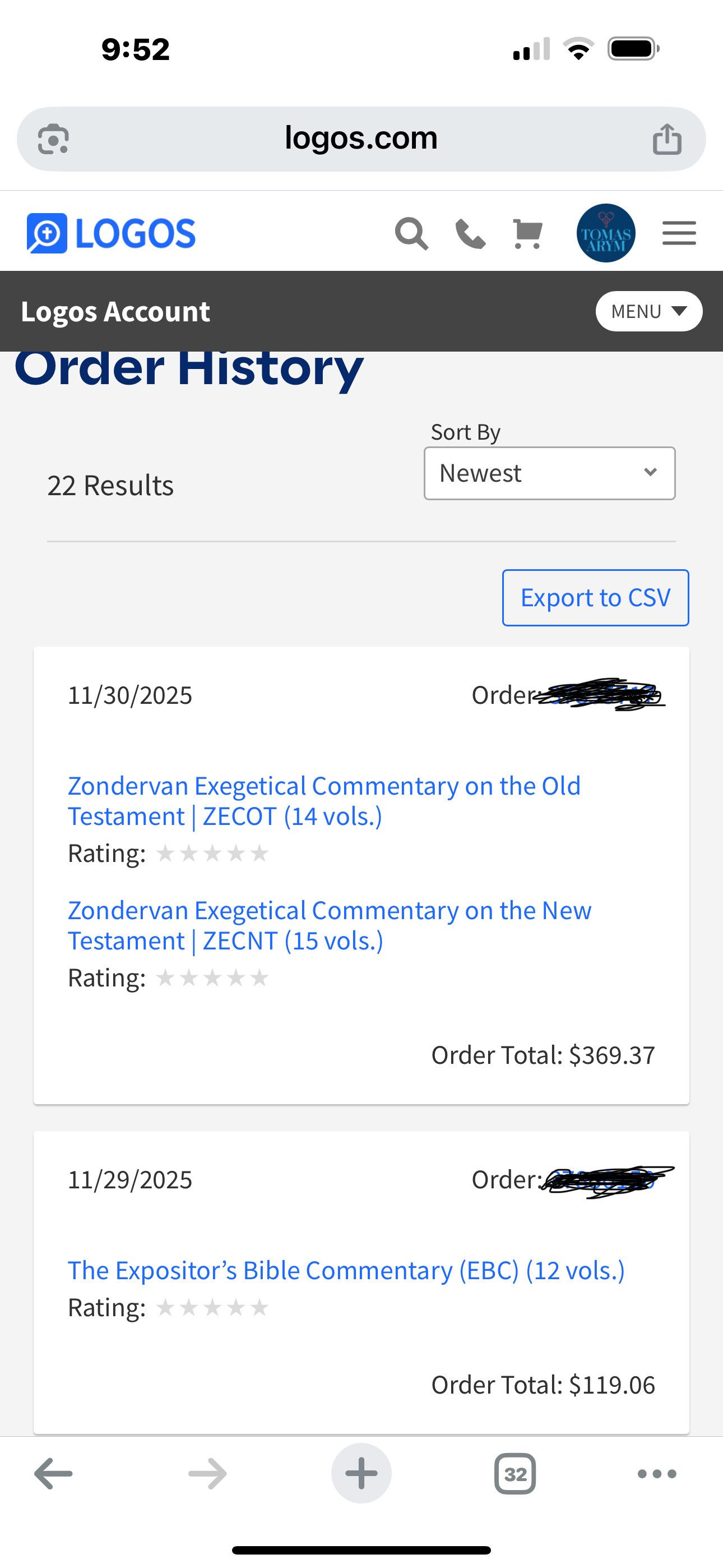The image size is (723, 1568).
Task: Rate the Expositor's Bible Commentary five stars
Action: (260, 1307)
